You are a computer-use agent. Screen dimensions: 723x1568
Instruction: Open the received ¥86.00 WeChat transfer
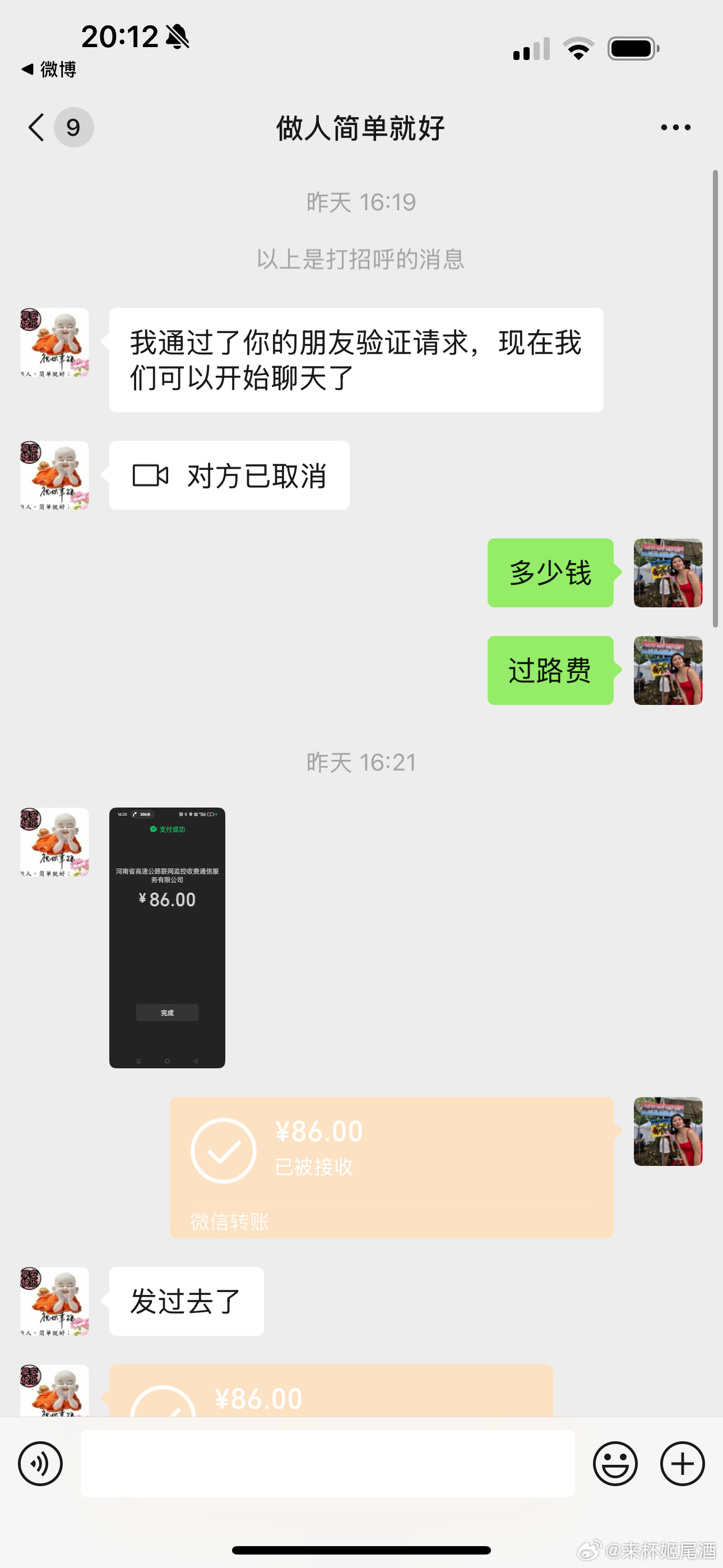point(391,1167)
